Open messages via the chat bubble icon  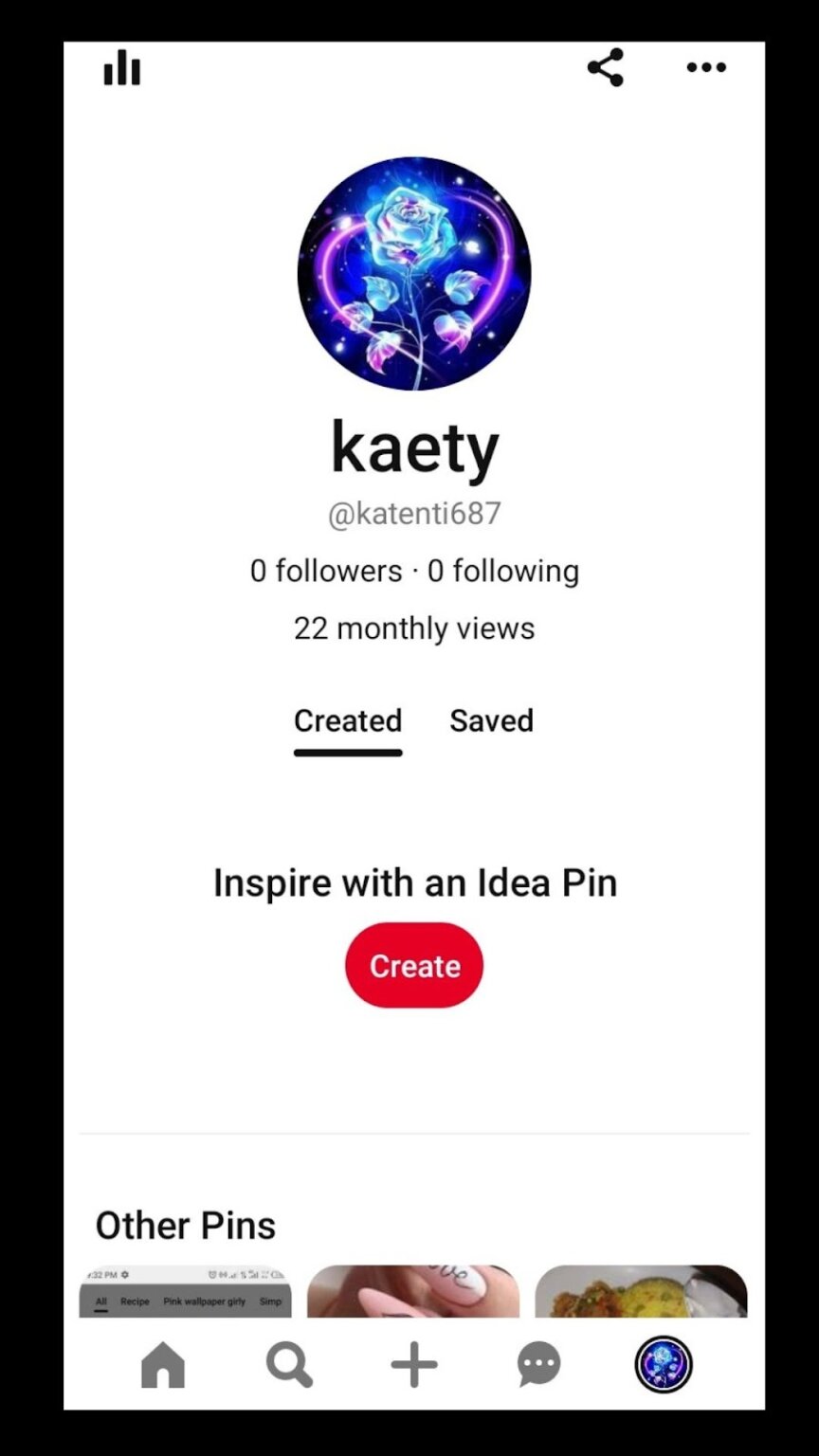(x=538, y=1365)
